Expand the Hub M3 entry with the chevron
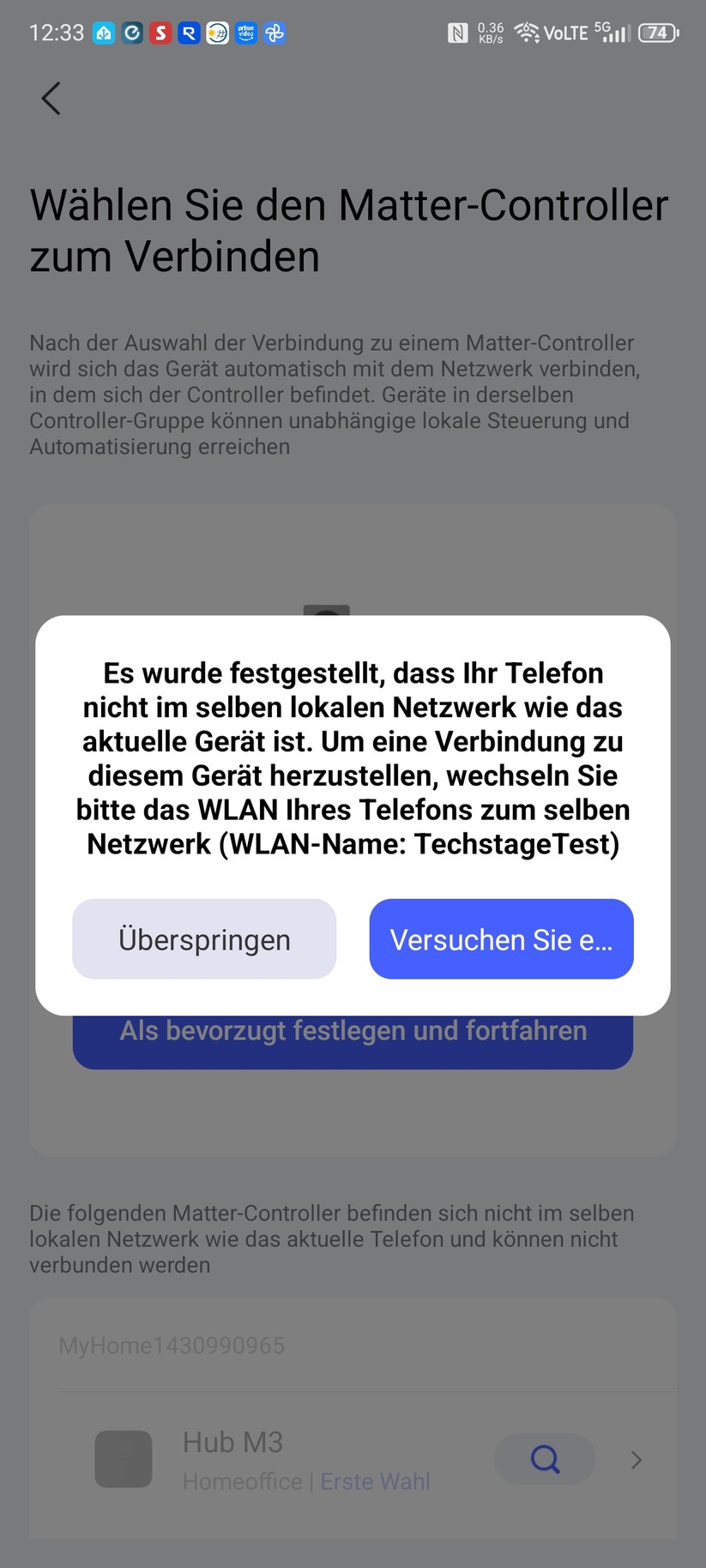Viewport: 706px width, 1568px height. click(637, 1459)
